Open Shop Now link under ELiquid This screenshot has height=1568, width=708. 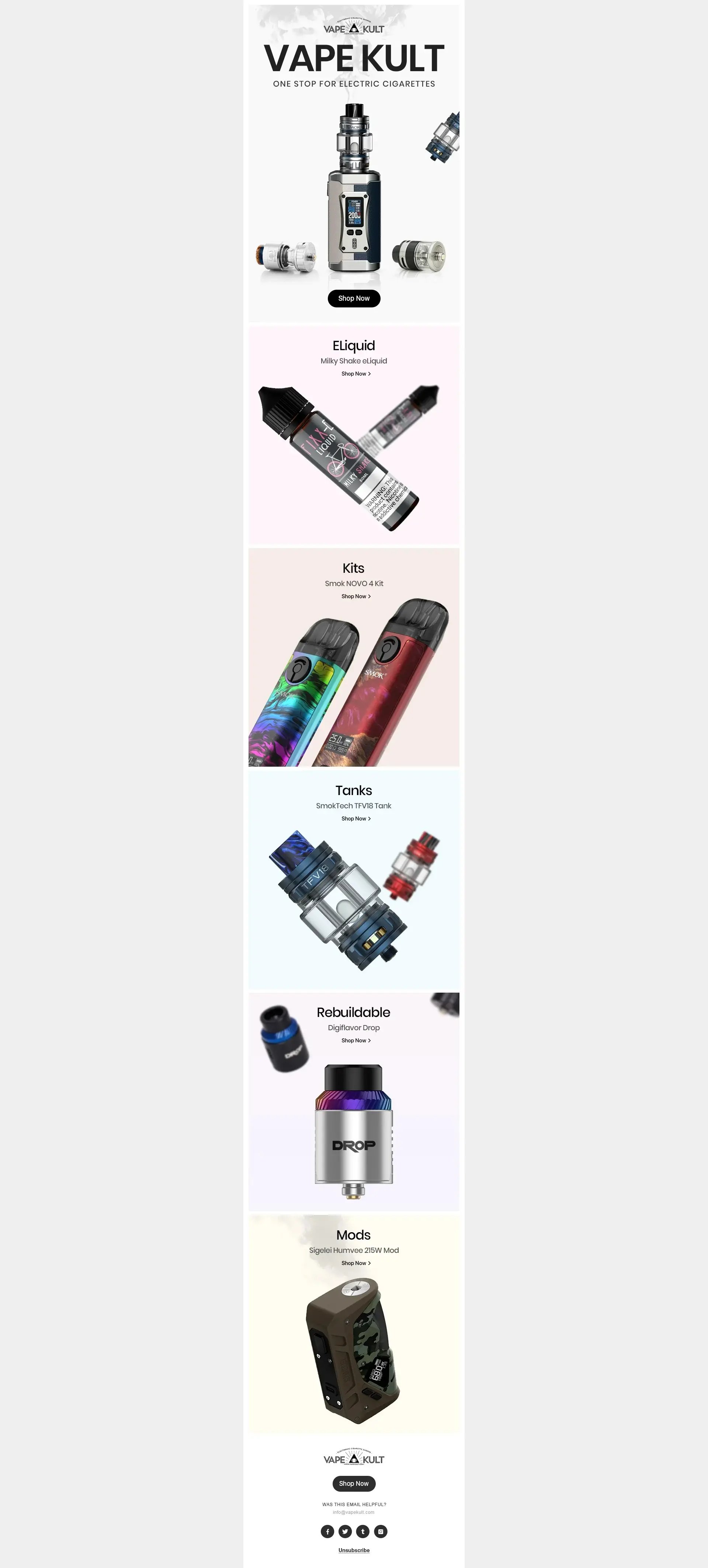click(355, 374)
